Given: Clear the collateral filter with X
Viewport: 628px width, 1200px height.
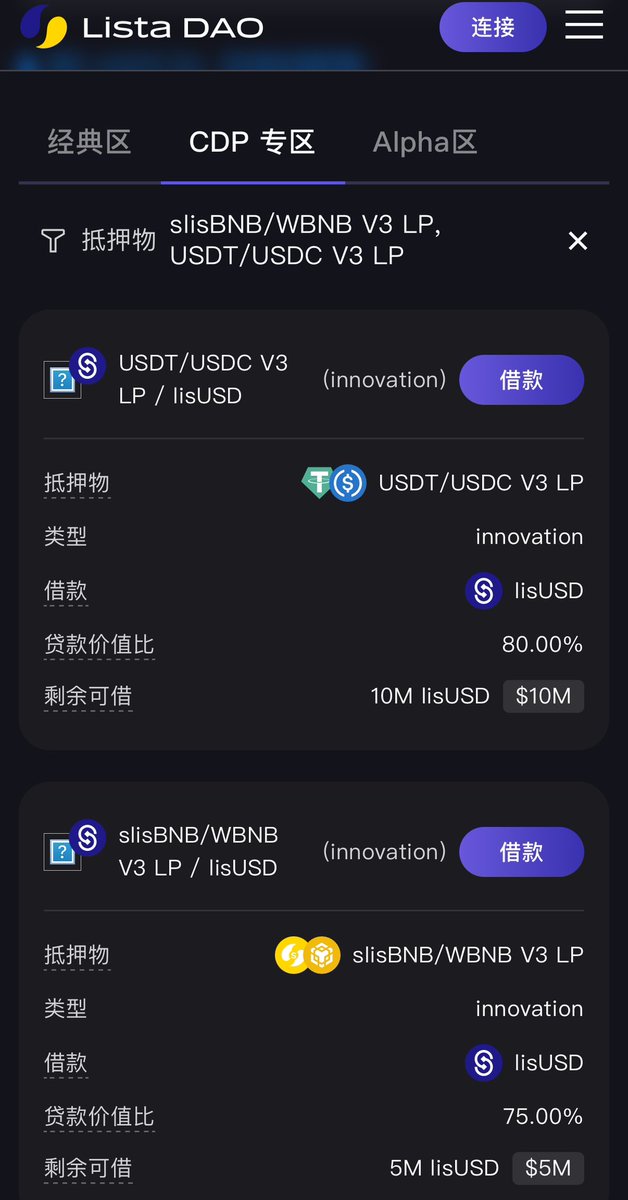Looking at the screenshot, I should tap(577, 241).
